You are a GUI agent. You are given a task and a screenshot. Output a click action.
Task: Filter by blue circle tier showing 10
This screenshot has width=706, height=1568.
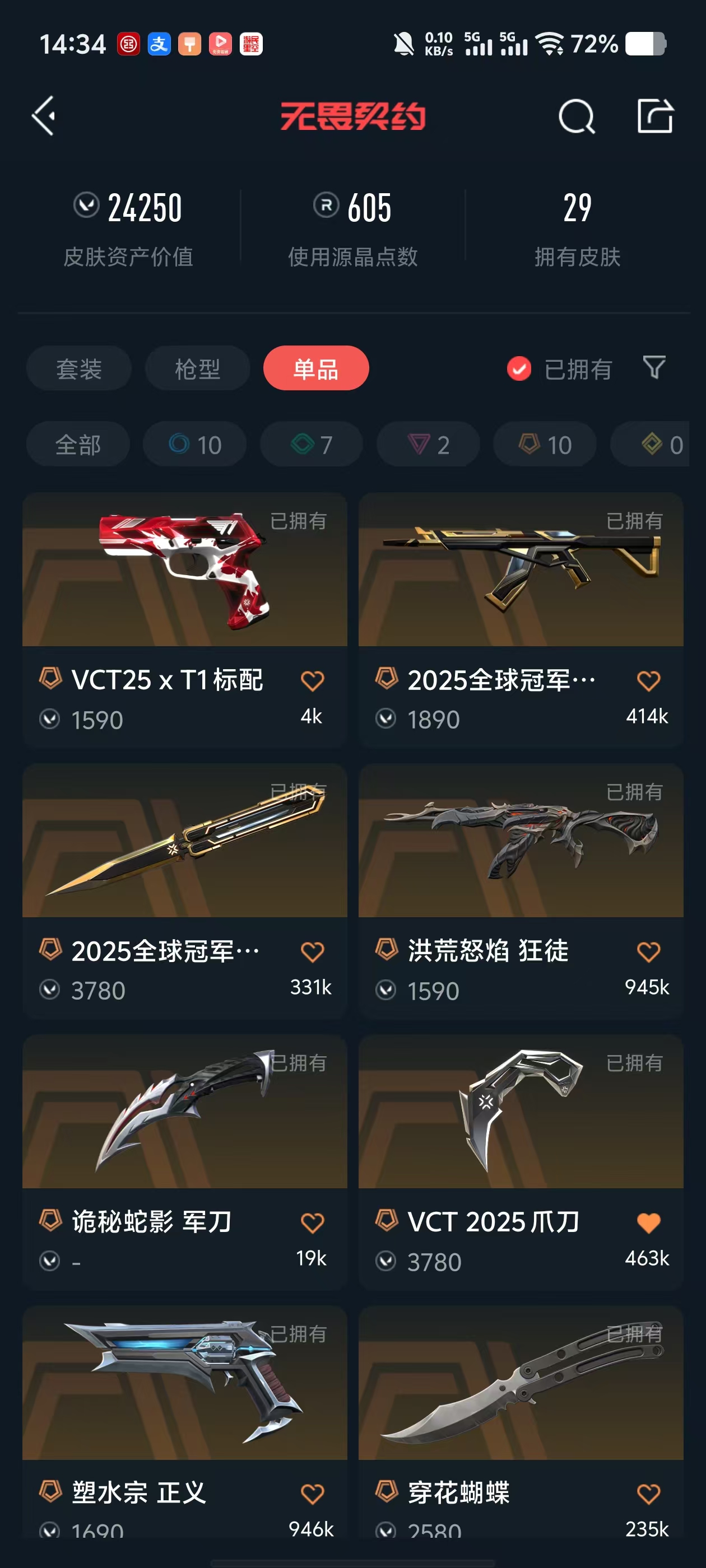coord(195,444)
